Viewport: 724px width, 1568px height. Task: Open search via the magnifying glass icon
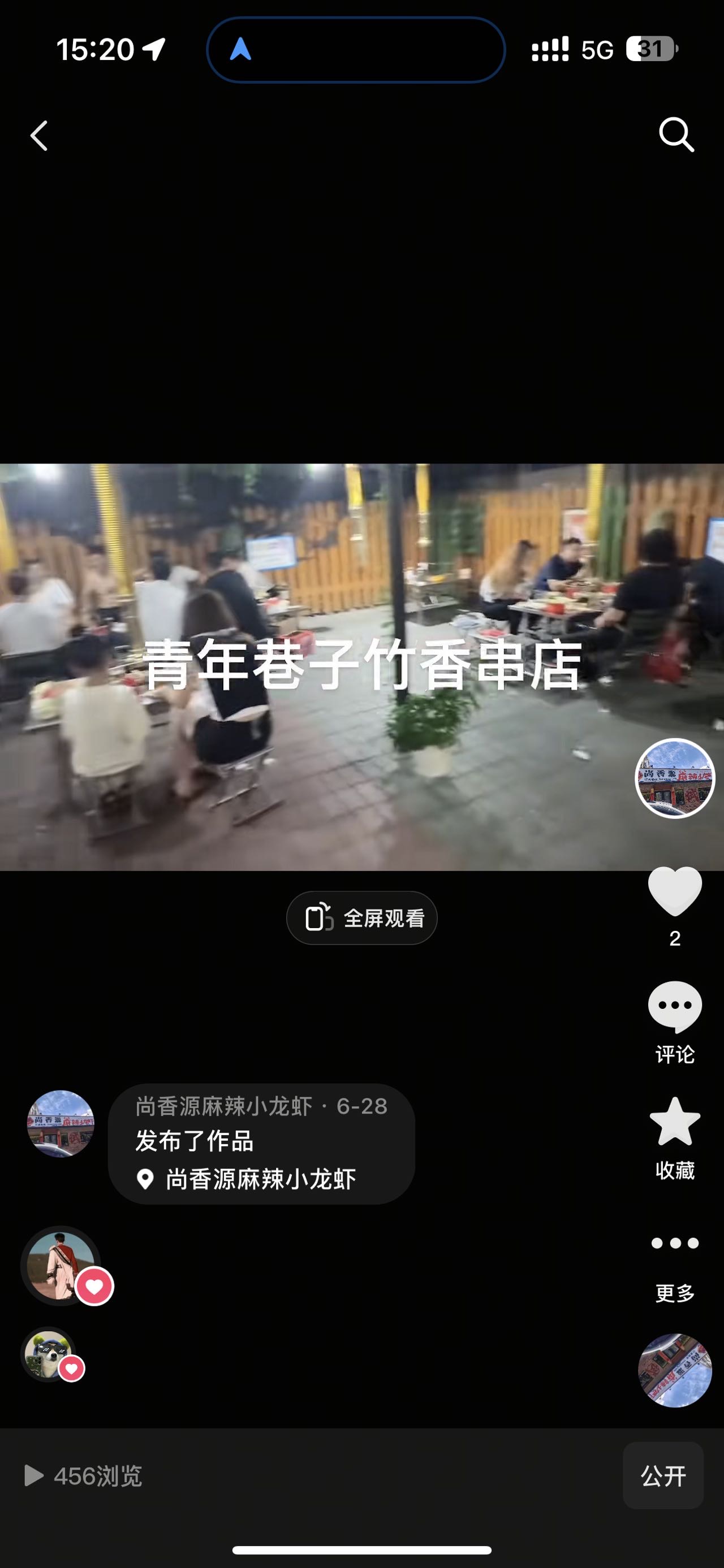click(676, 134)
